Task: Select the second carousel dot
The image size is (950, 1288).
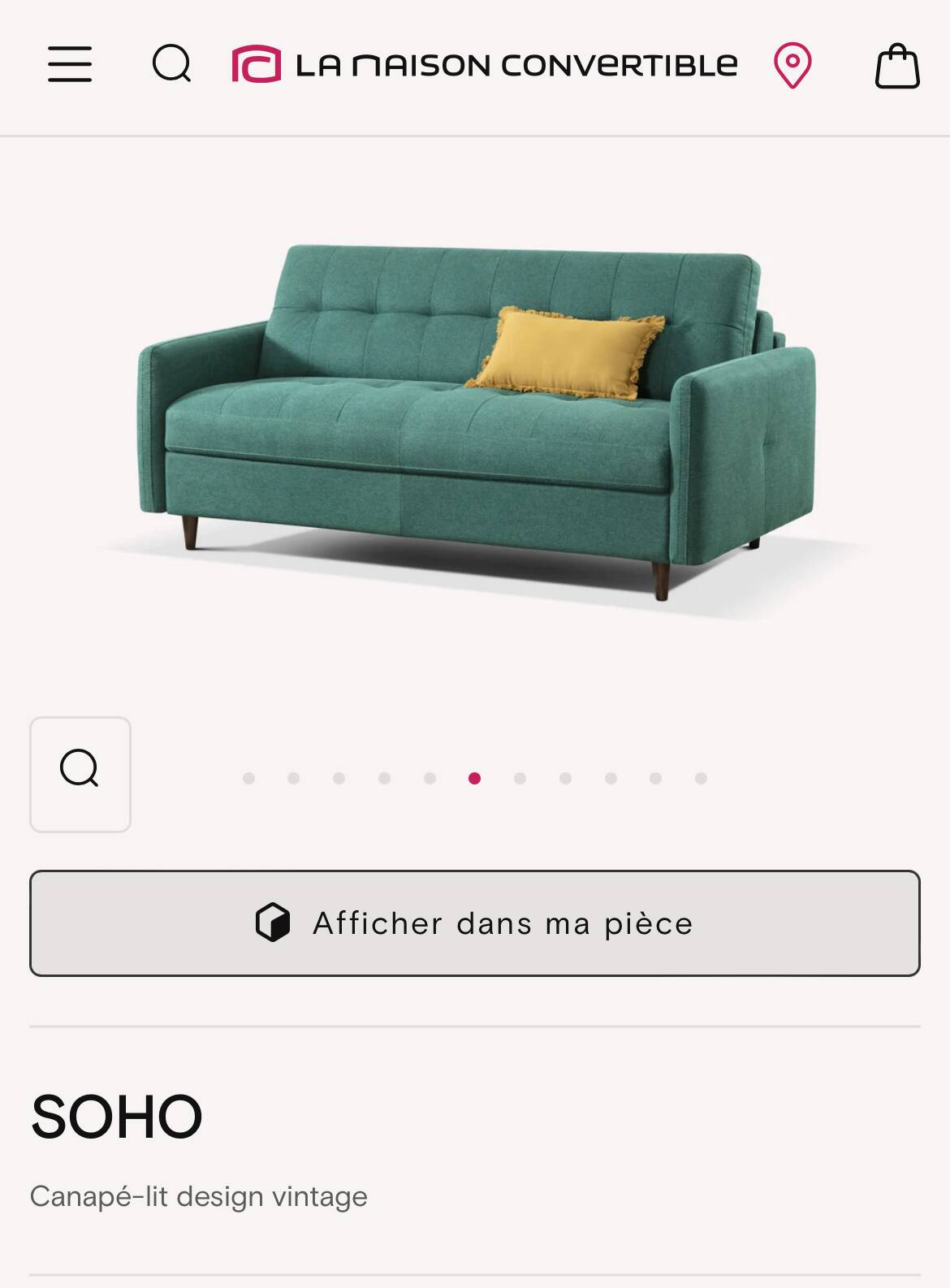Action: [x=293, y=776]
